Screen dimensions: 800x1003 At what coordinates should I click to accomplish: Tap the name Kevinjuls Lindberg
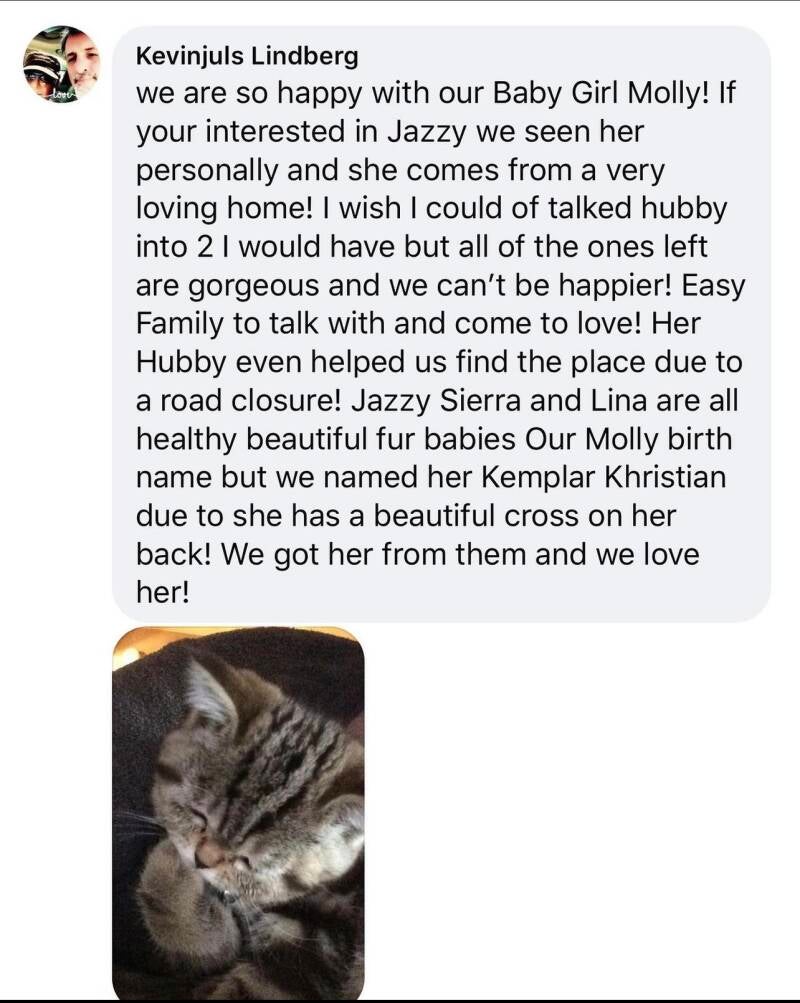pos(246,58)
